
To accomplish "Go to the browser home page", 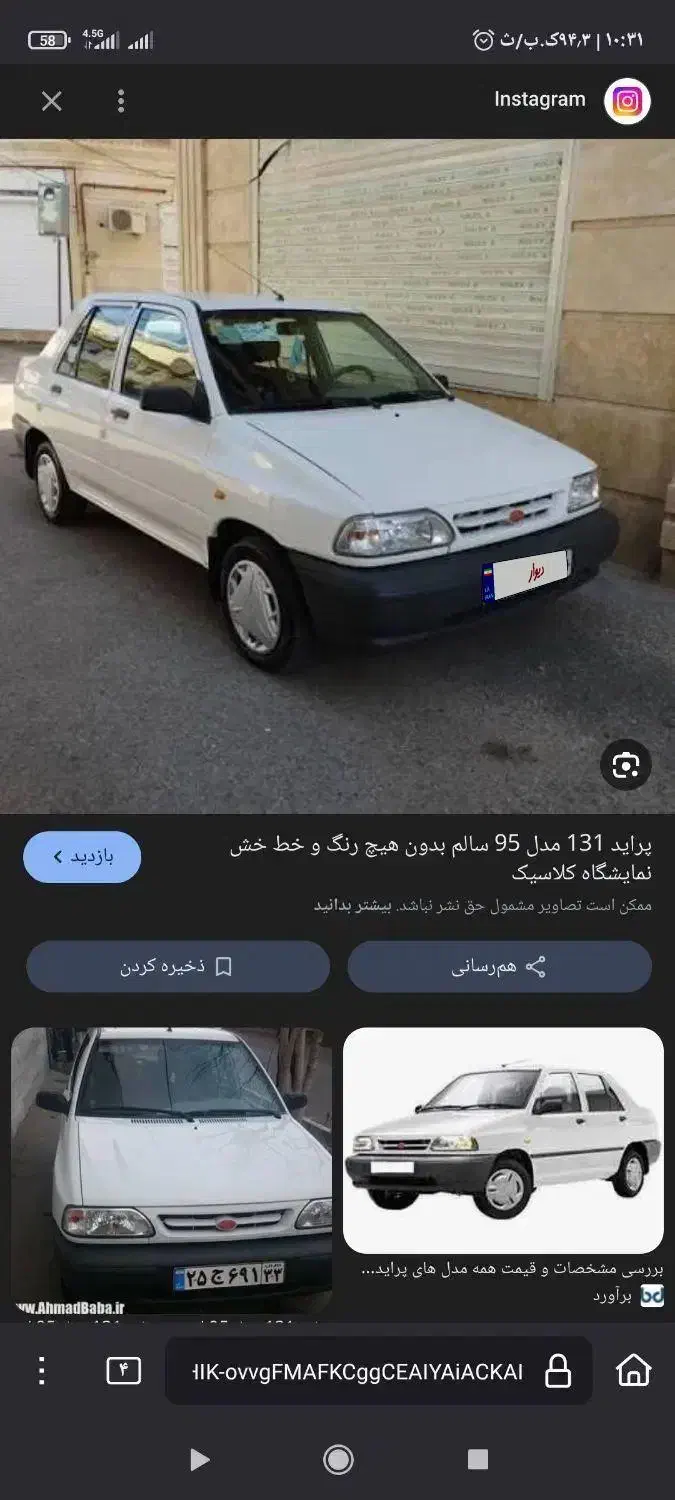I will 634,1370.
